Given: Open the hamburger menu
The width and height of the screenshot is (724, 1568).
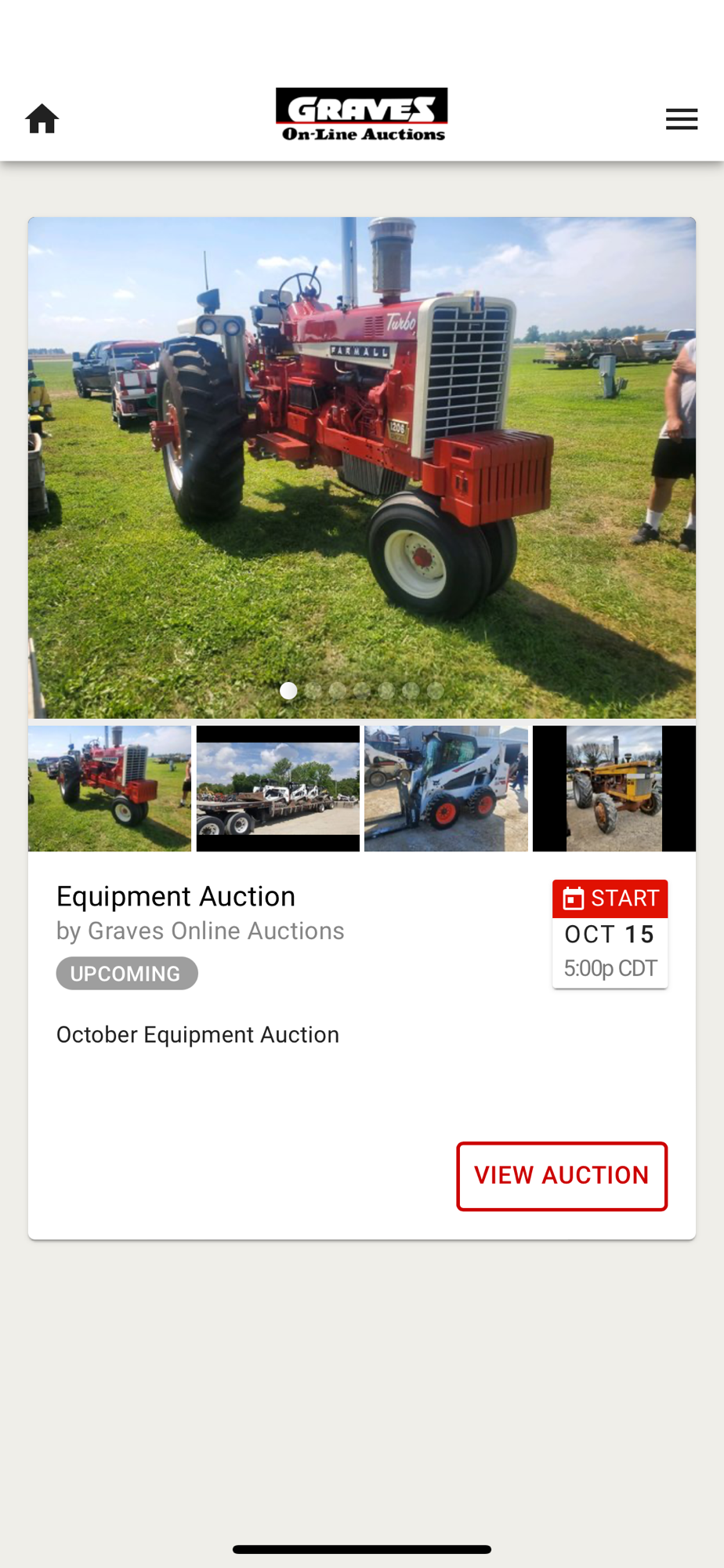Looking at the screenshot, I should coord(681,119).
